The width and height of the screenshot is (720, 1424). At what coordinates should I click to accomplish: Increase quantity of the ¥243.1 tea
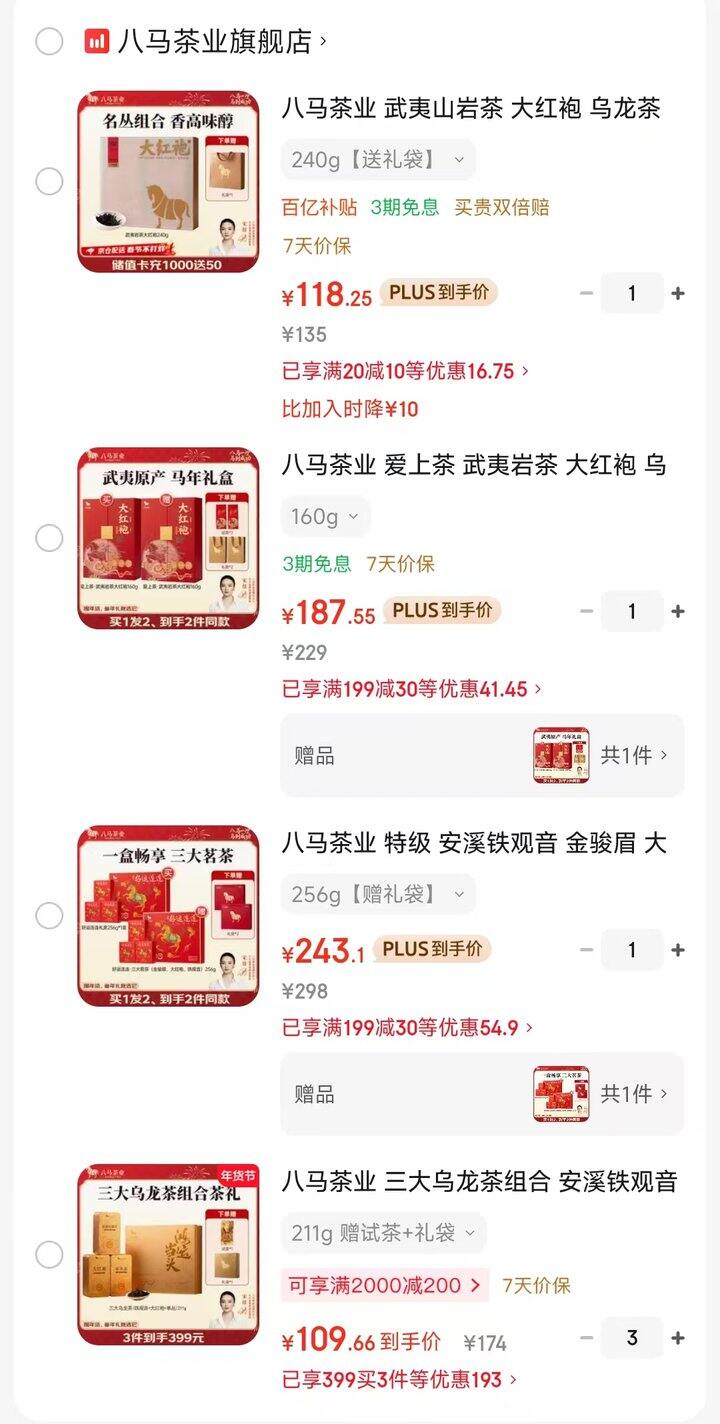point(678,950)
